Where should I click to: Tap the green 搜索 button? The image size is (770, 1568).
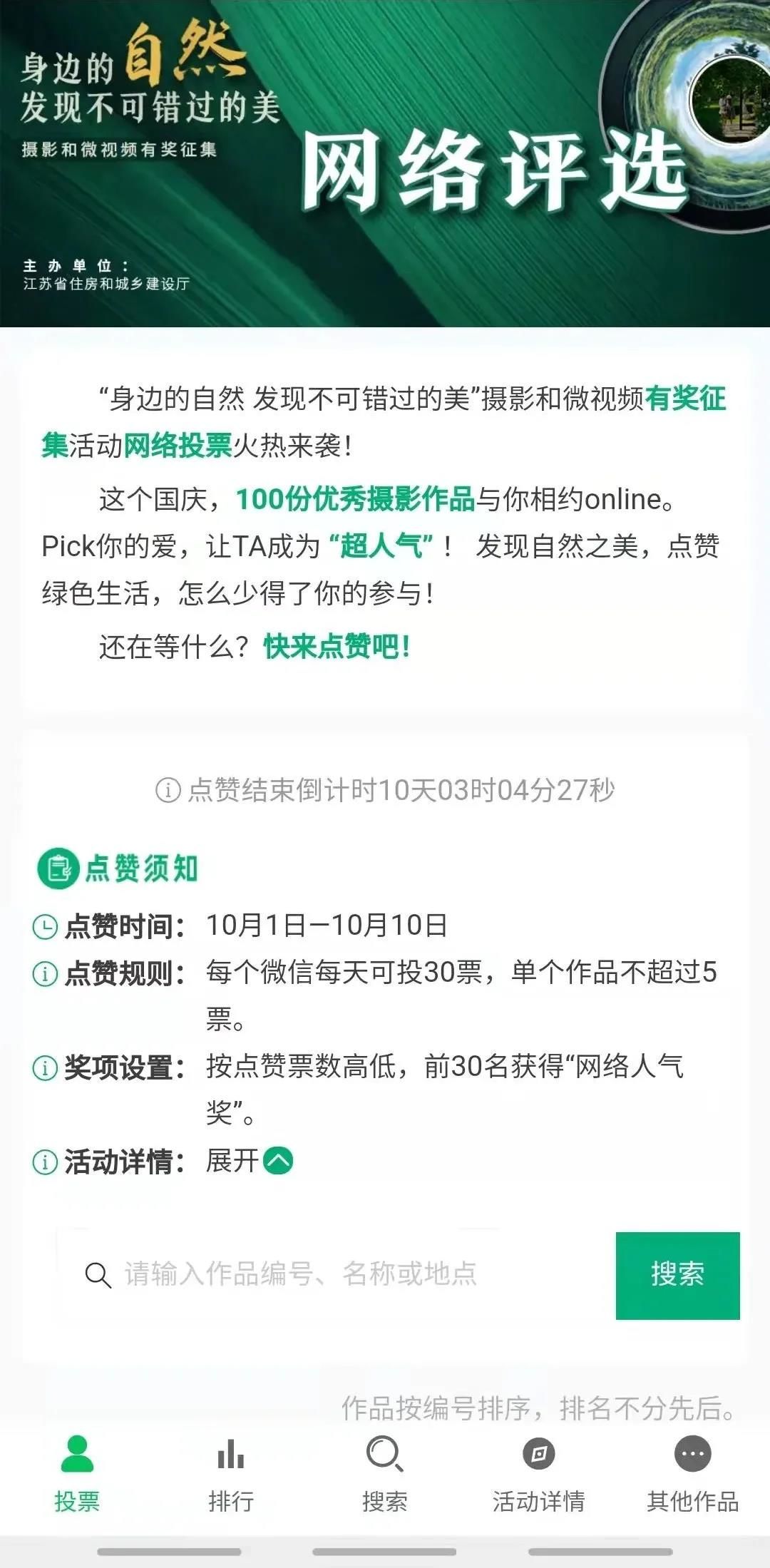click(677, 1275)
